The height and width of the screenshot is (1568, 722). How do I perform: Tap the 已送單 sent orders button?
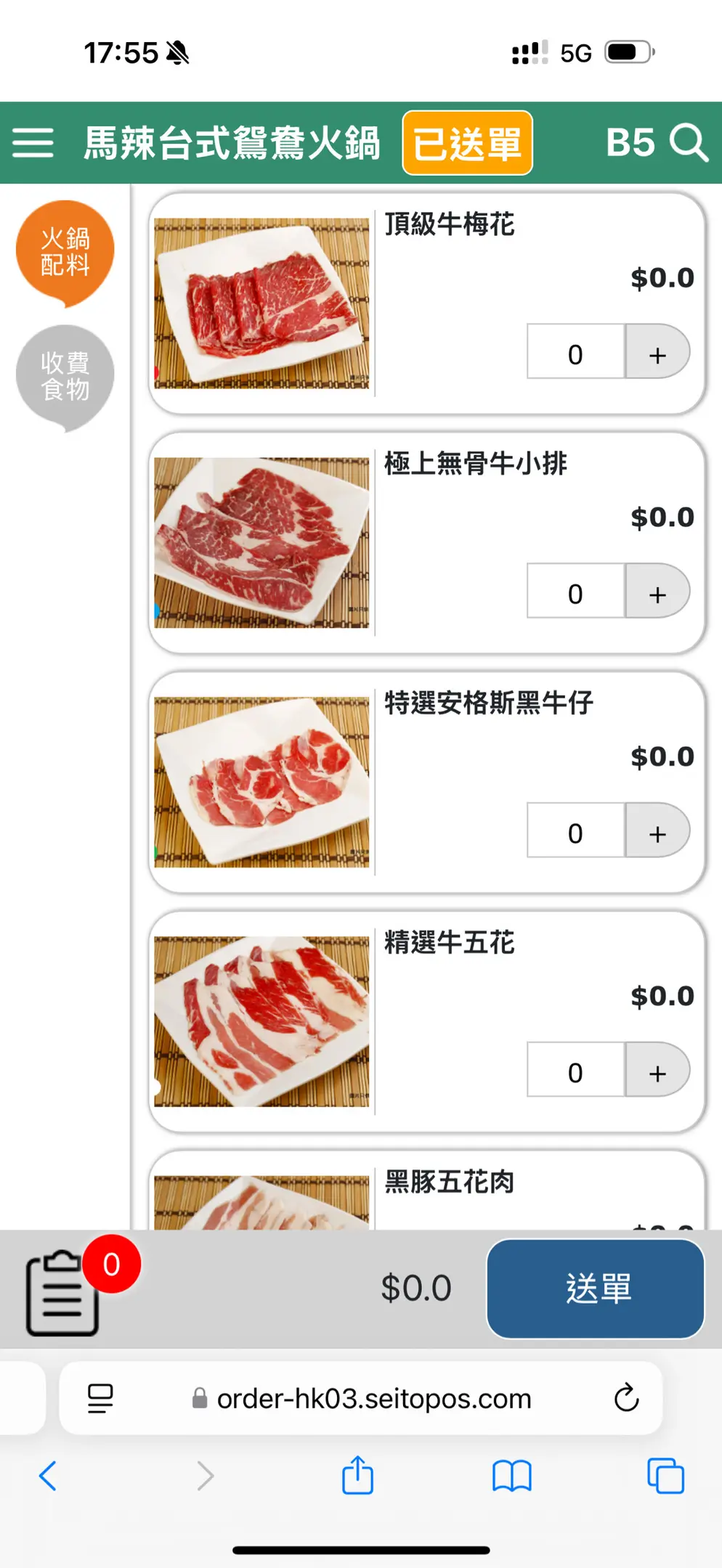(x=467, y=143)
